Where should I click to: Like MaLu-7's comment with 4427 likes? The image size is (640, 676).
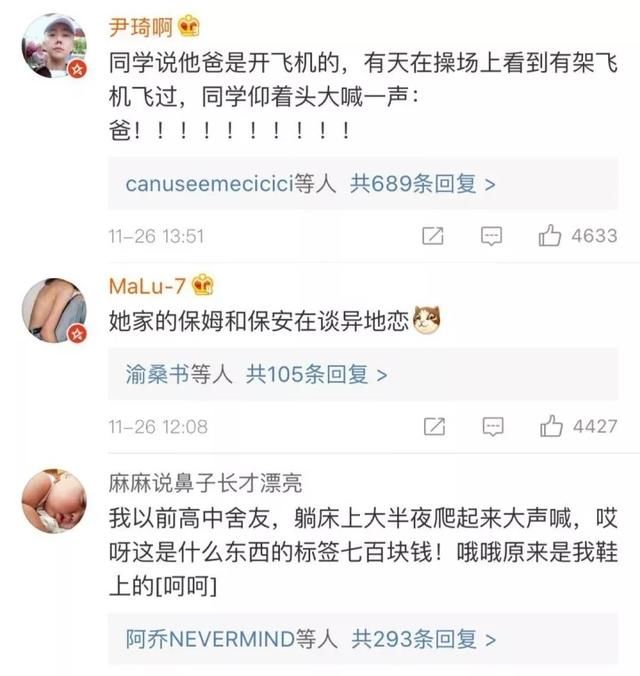pyautogui.click(x=551, y=426)
